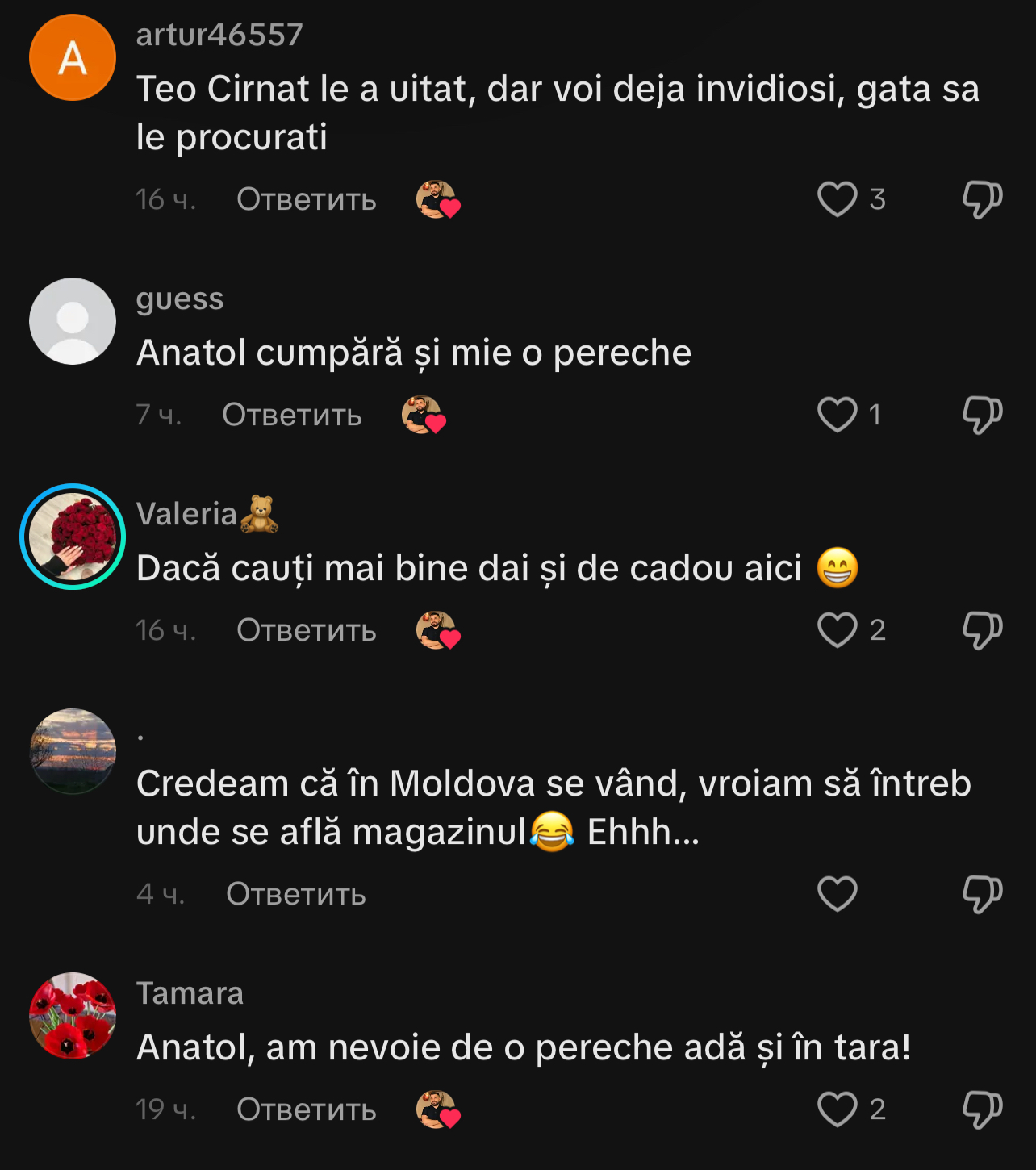
Task: Like Valeria's comment
Action: tap(837, 630)
